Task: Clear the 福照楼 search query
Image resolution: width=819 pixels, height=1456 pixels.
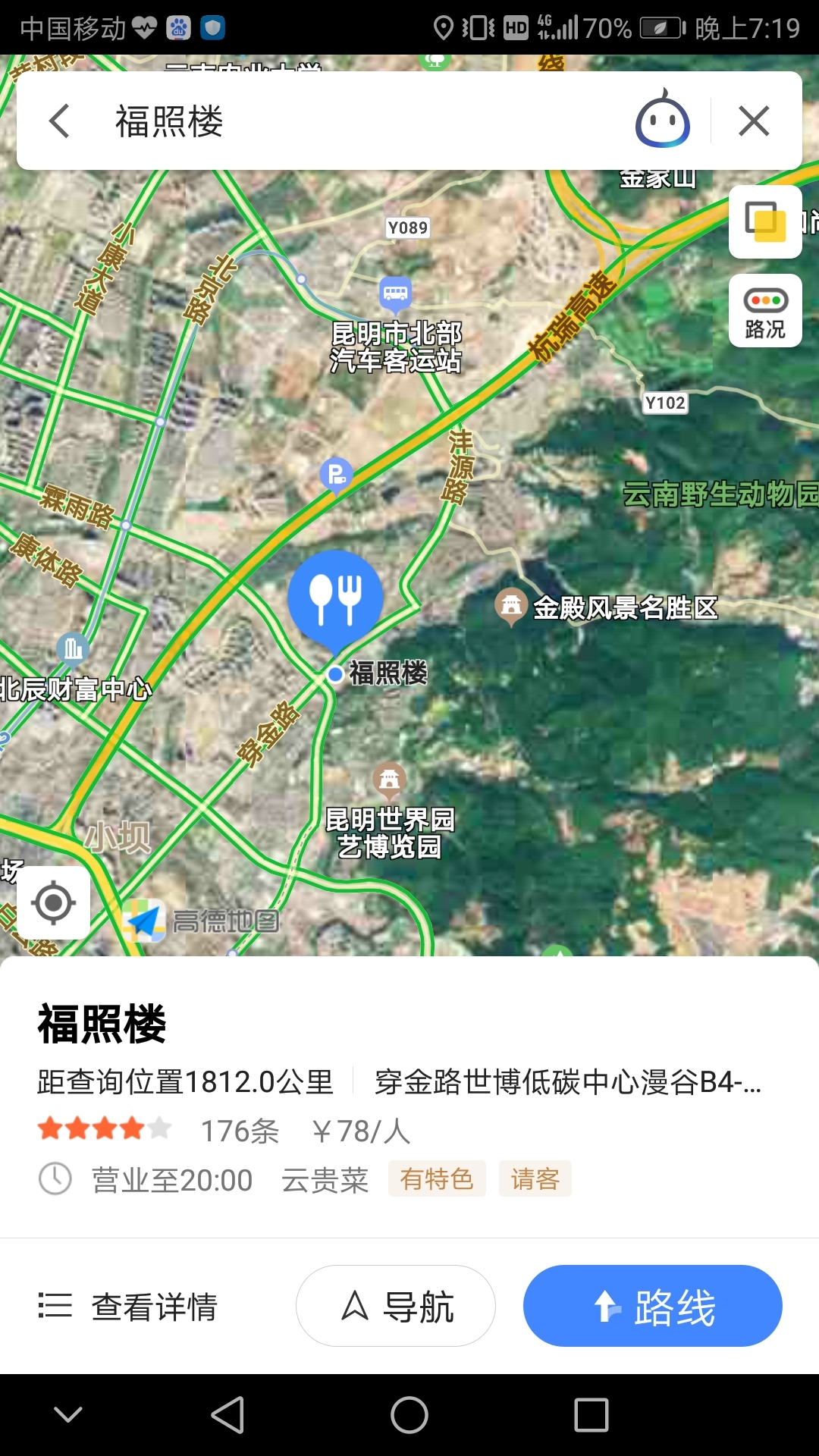Action: tap(754, 121)
